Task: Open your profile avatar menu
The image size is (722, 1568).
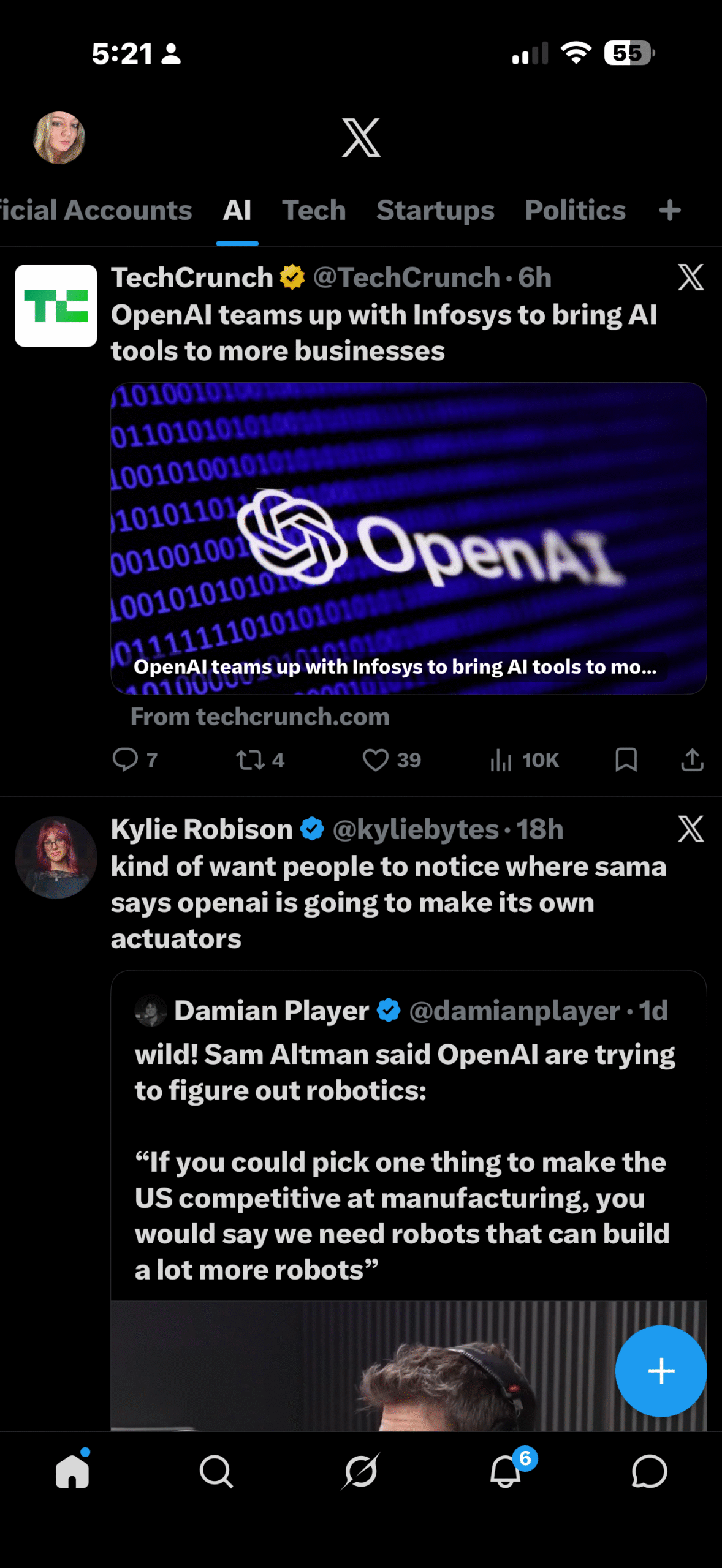Action: point(59,138)
